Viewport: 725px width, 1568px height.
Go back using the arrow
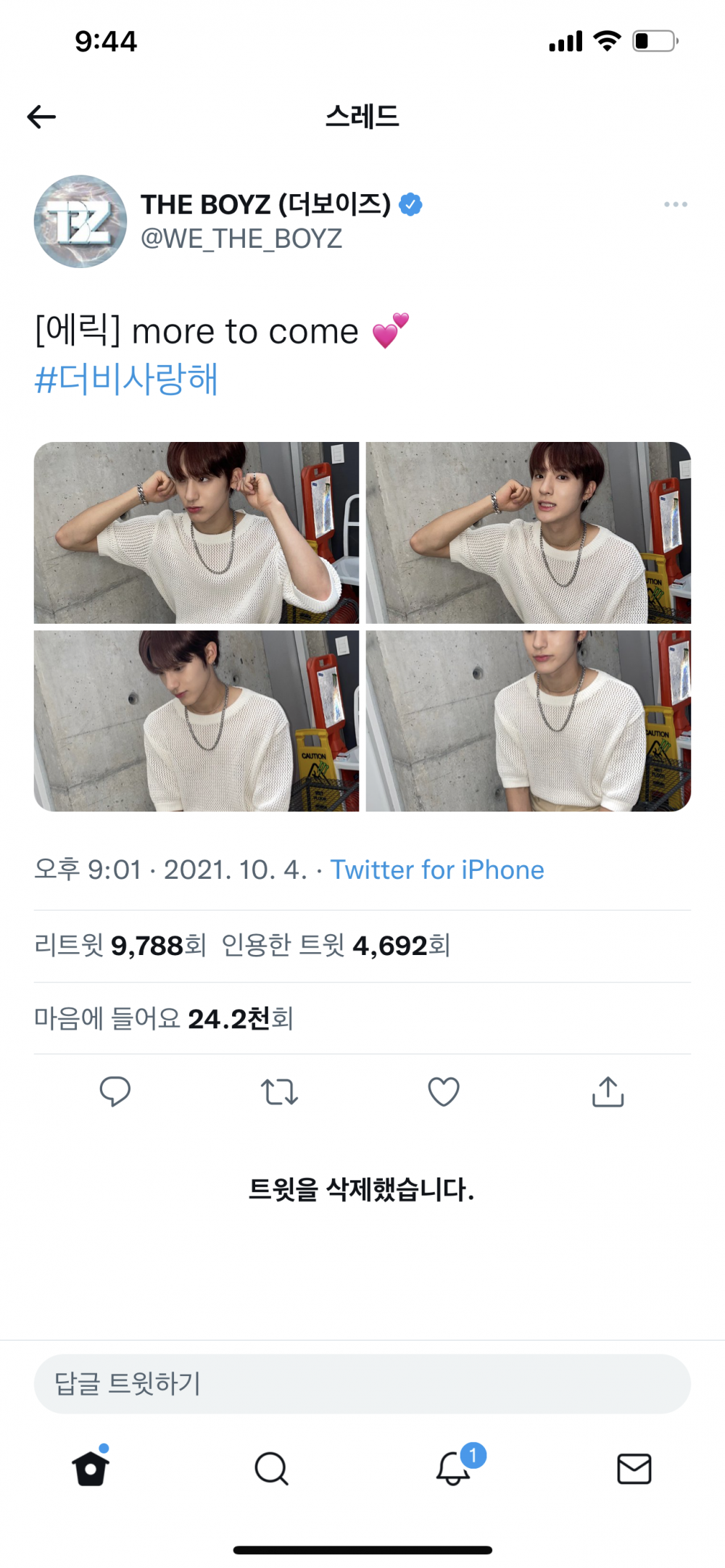(41, 117)
